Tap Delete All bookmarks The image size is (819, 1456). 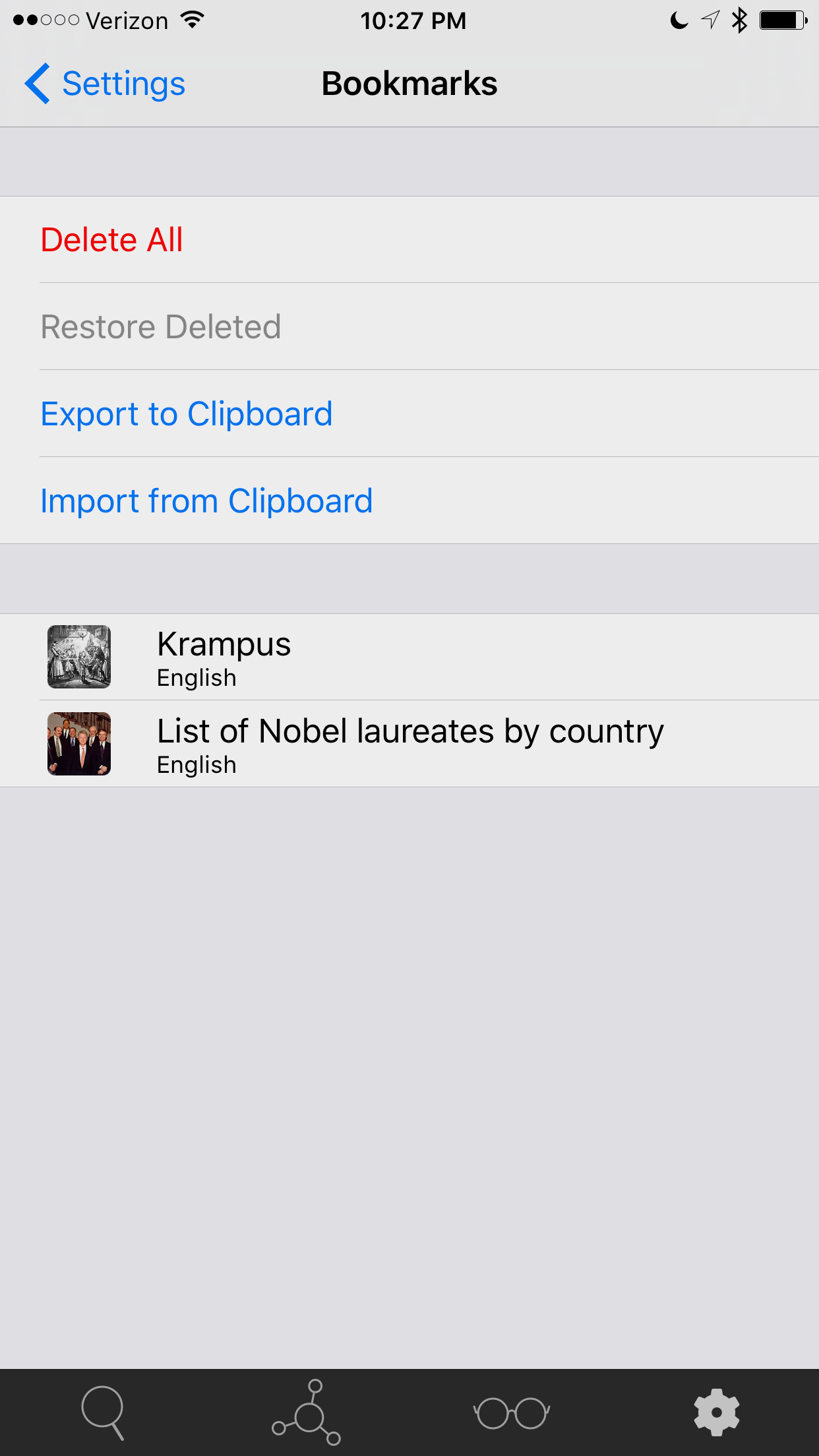(112, 239)
